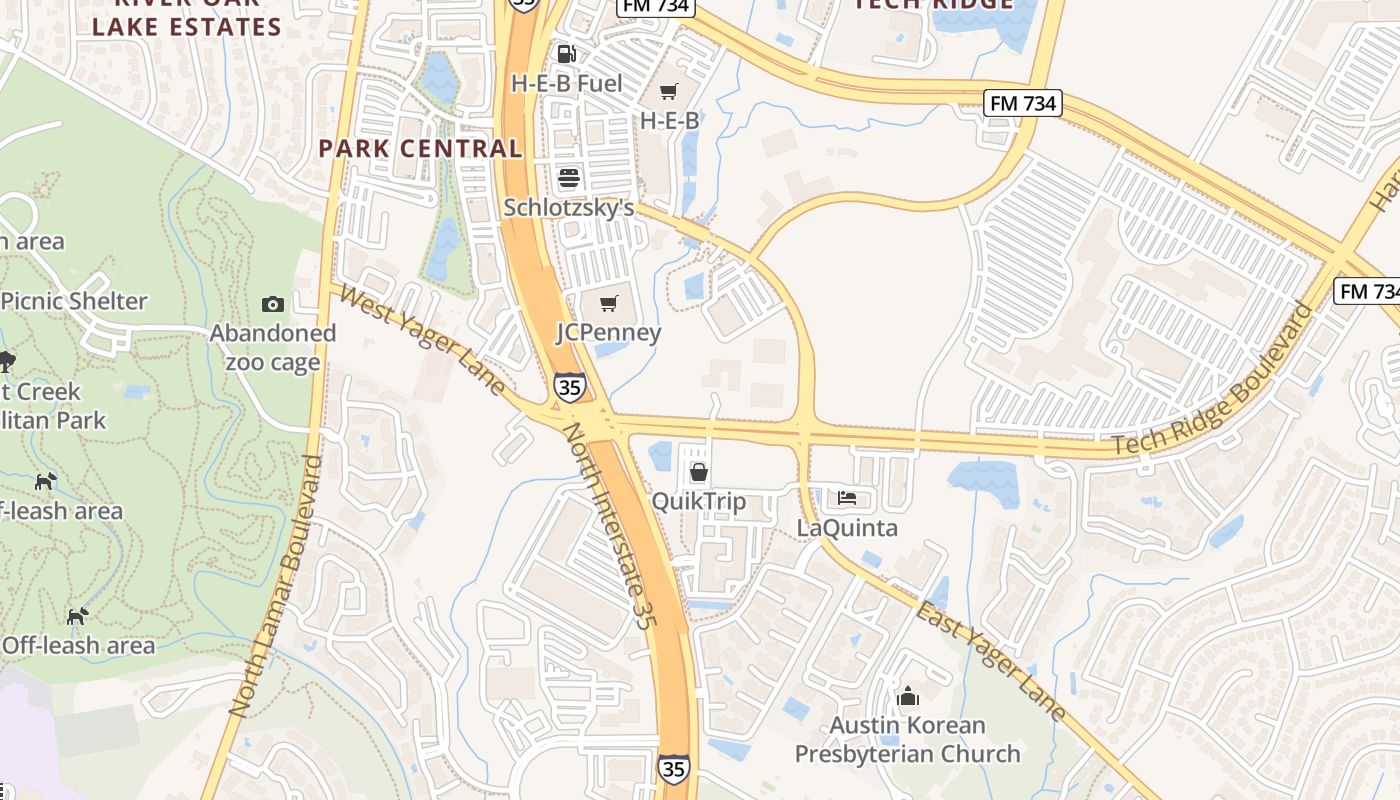View the JCPenney store marker
Screen dimensions: 1400x800
pyautogui.click(x=608, y=303)
